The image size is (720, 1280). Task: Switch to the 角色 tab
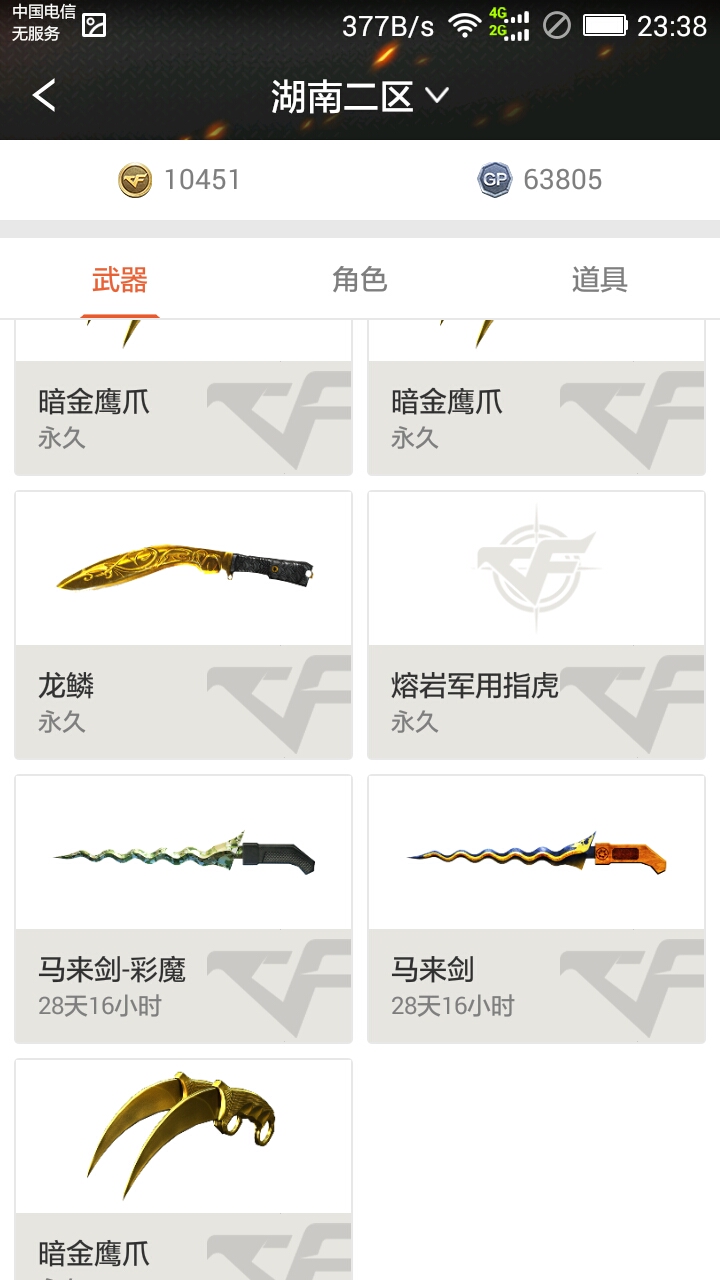(360, 280)
